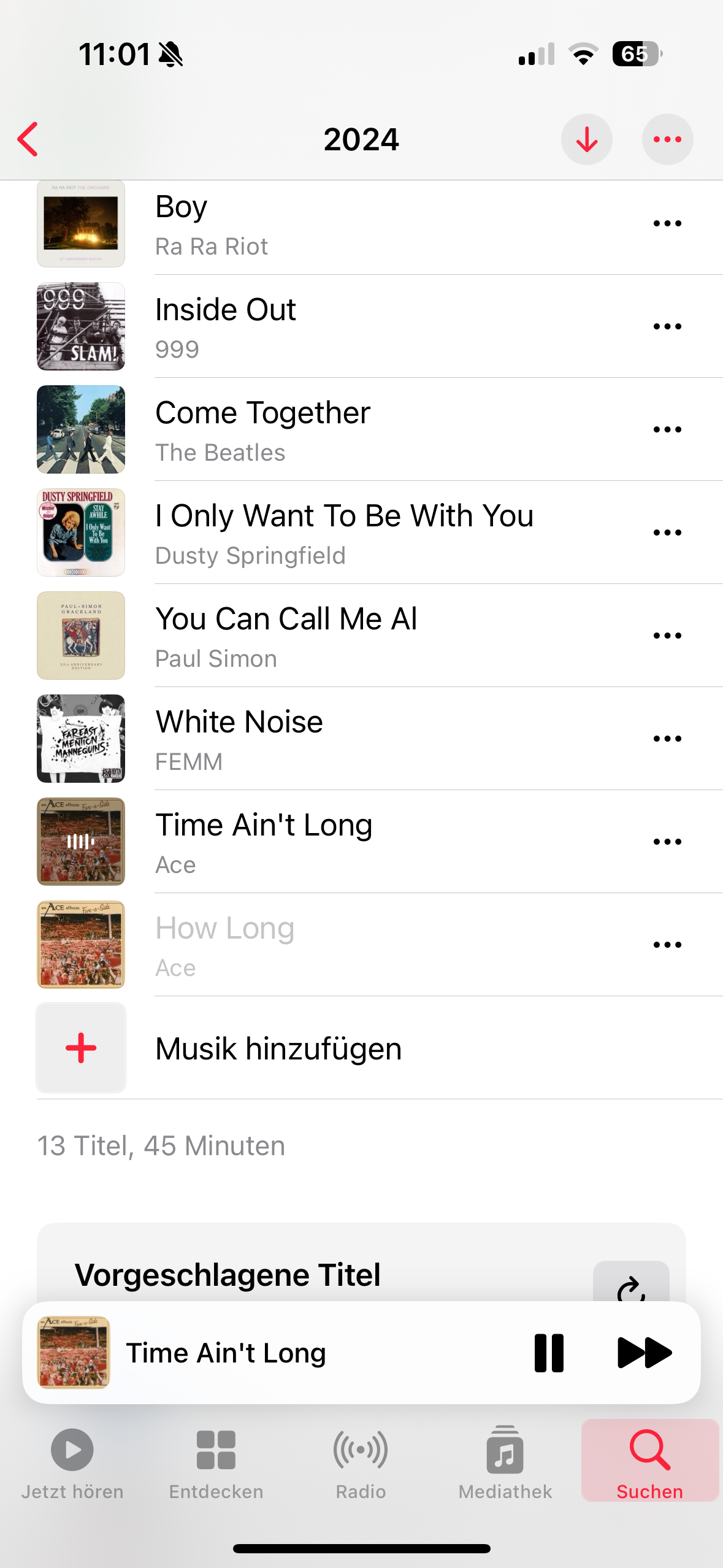The image size is (723, 1568).
Task: Go back with the red chevron
Action: 29,139
